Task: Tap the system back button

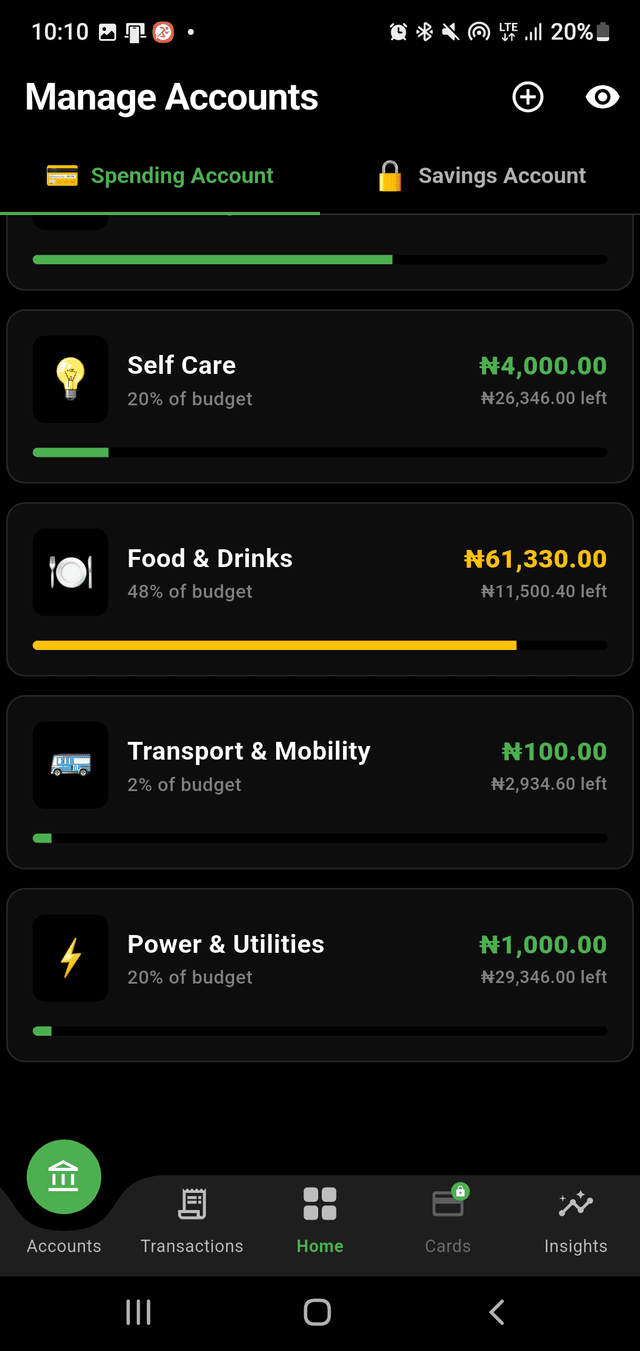Action: pos(497,1312)
